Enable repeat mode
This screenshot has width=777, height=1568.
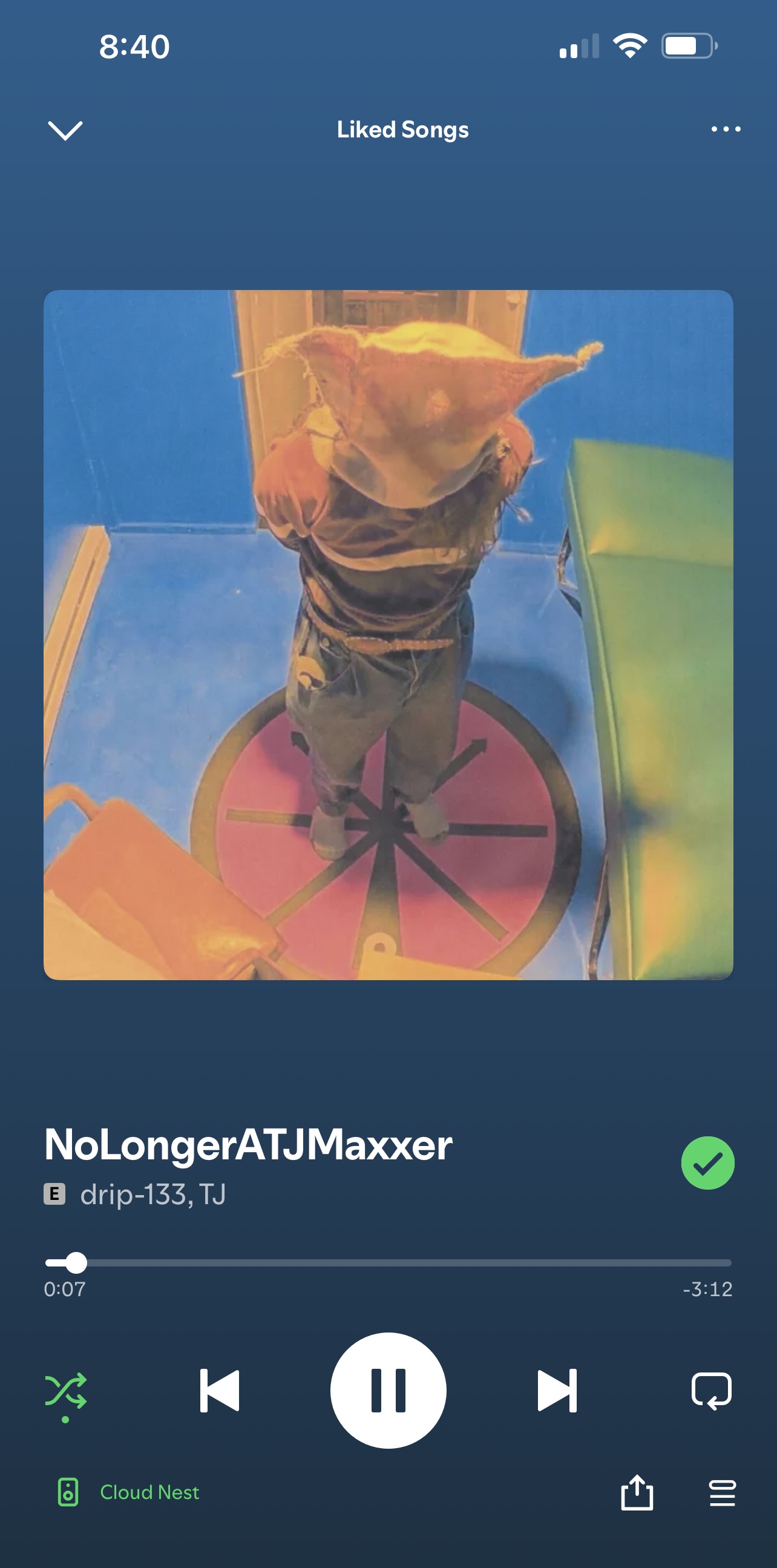[710, 1390]
